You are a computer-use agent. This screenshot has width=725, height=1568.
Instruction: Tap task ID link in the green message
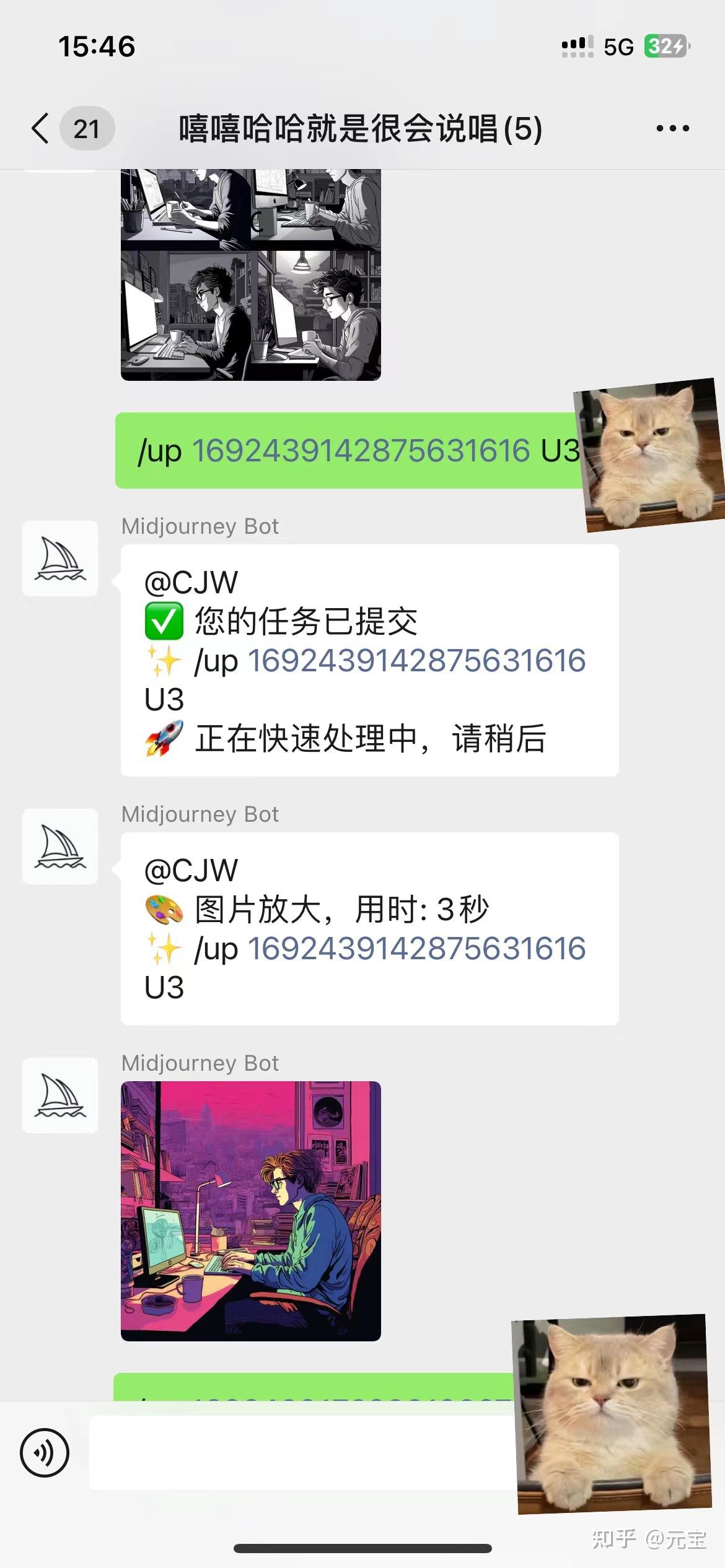coord(361,451)
